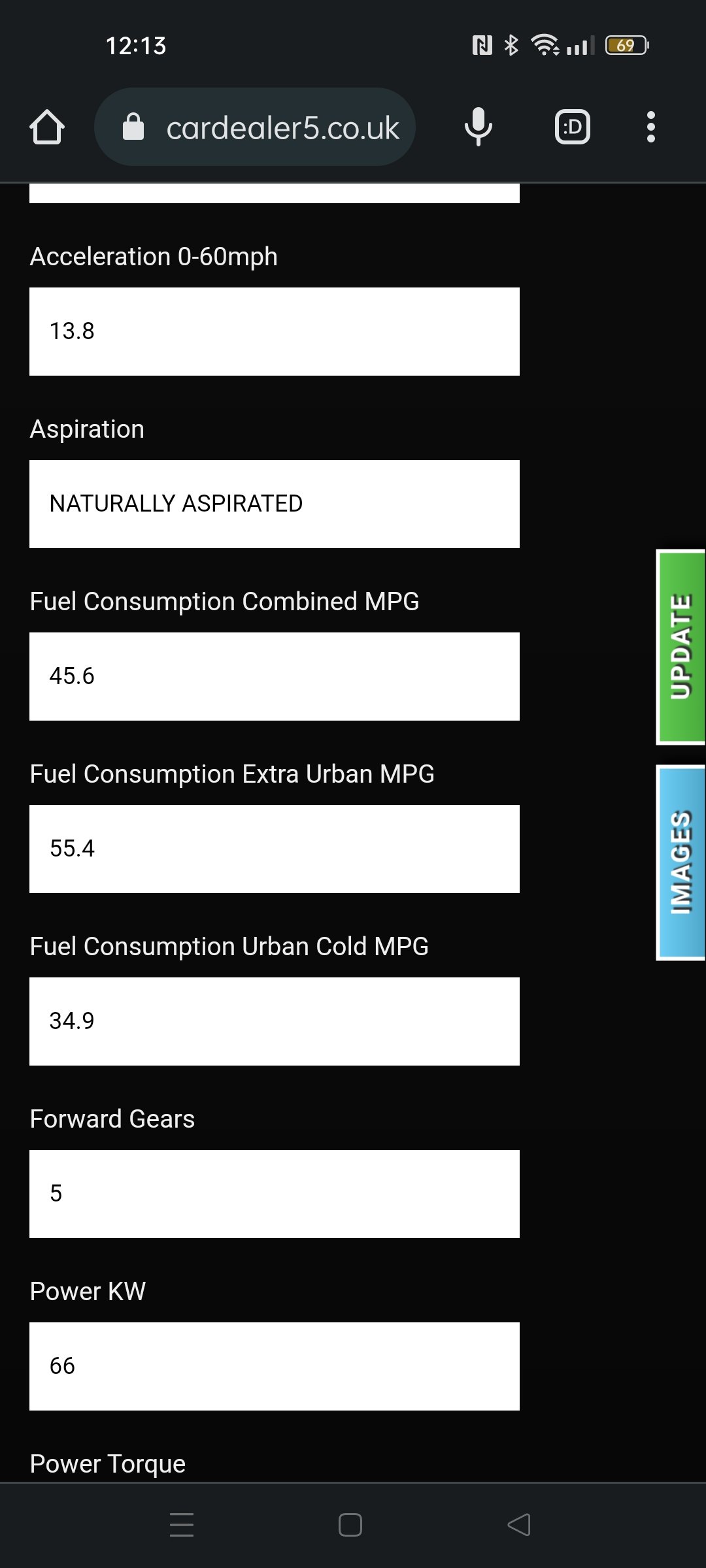Edit Fuel Consumption Combined MPG value
The image size is (706, 1568).
point(275,676)
